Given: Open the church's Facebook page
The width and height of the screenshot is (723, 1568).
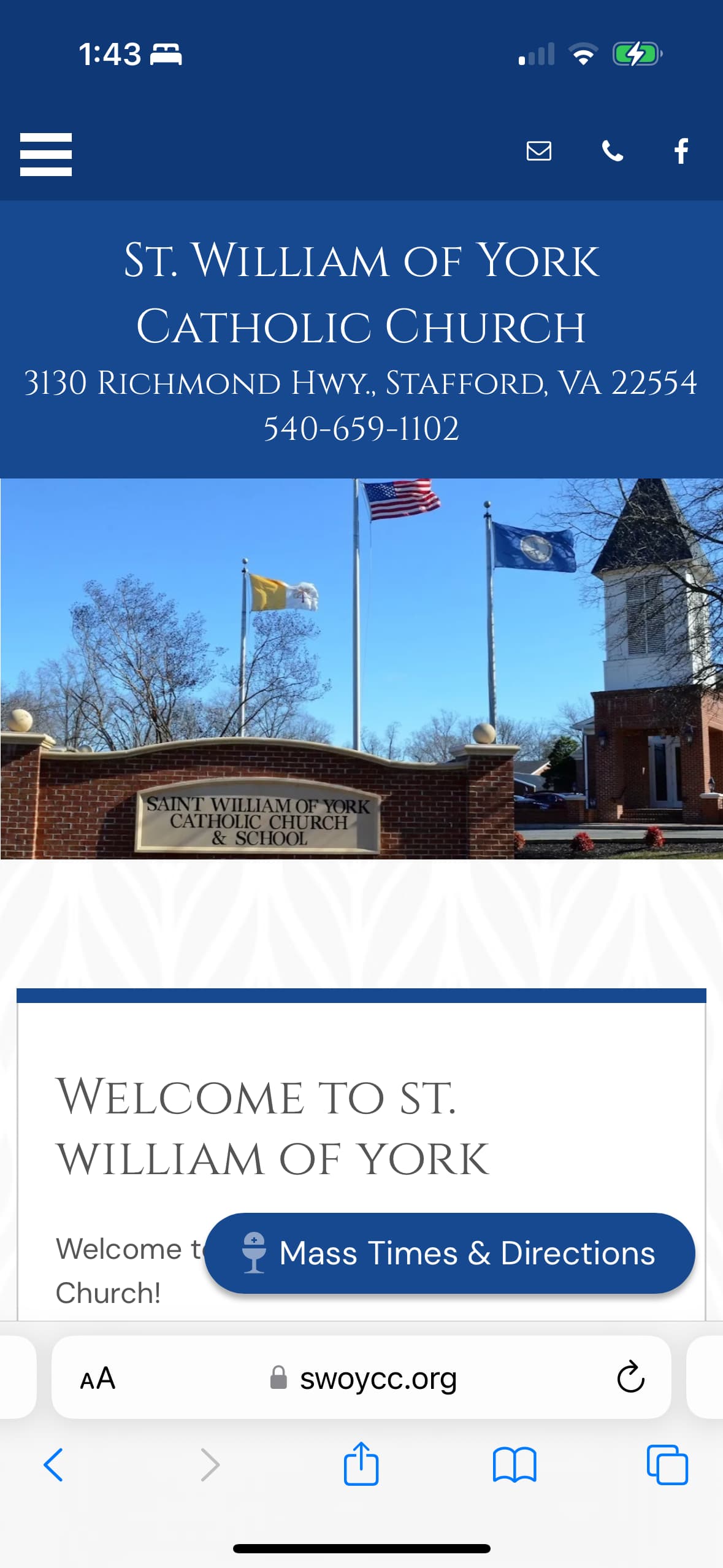Looking at the screenshot, I should pyautogui.click(x=681, y=151).
